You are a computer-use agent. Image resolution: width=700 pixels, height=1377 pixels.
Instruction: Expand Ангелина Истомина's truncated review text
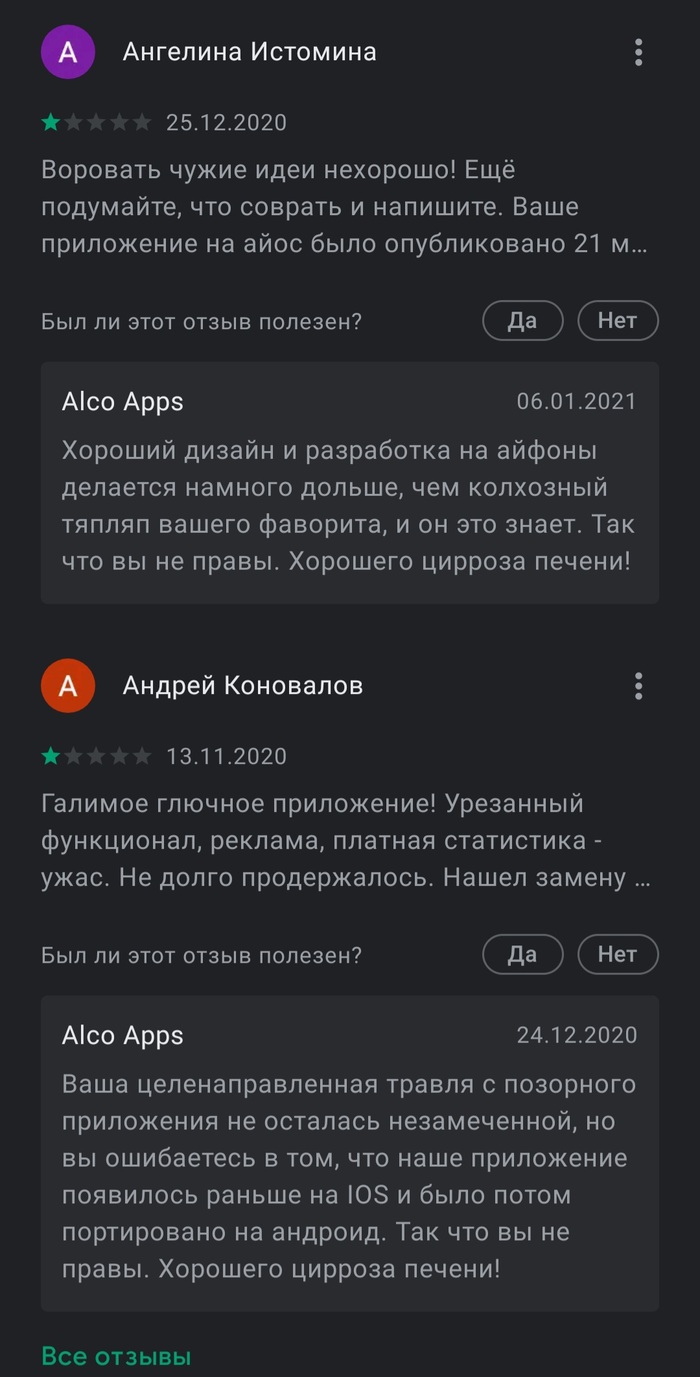click(x=344, y=208)
